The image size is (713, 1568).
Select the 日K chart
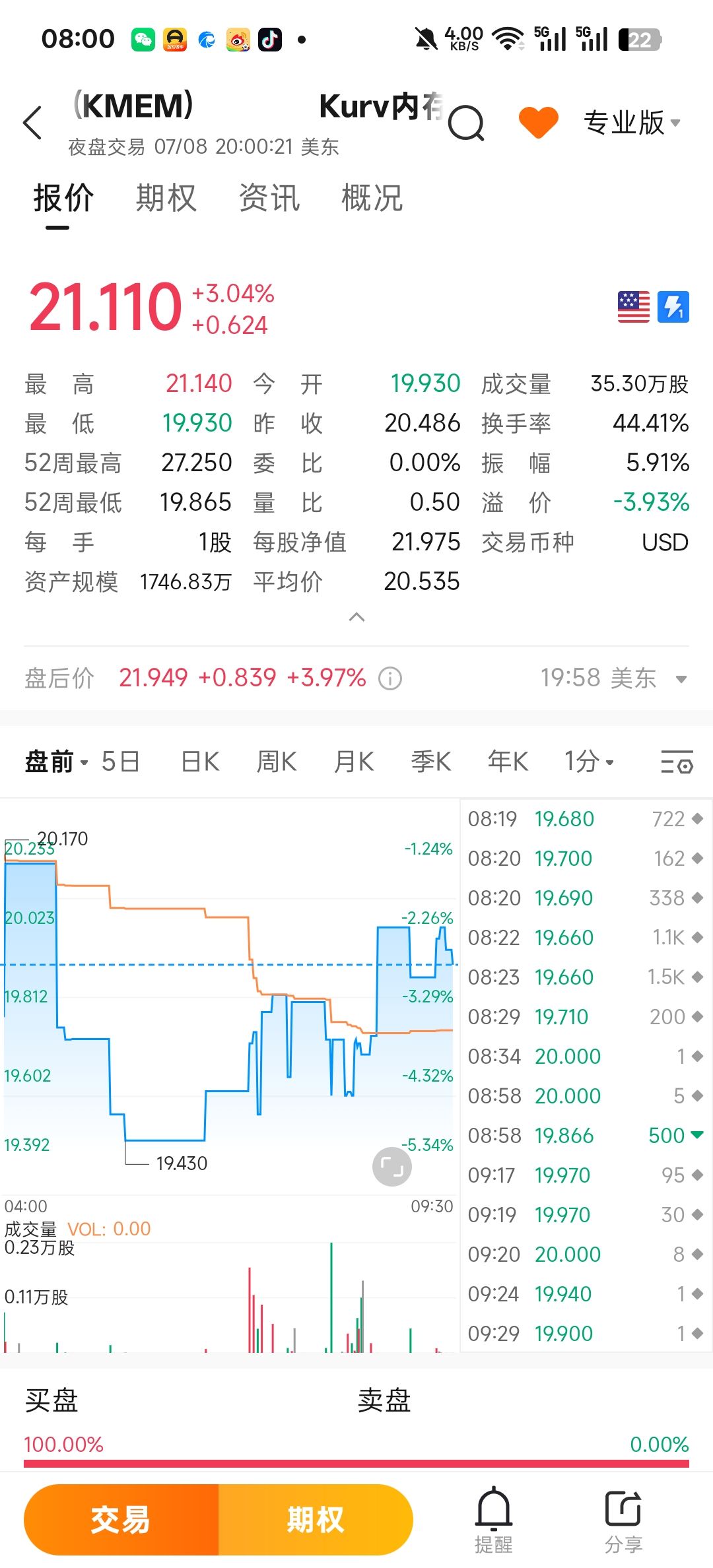click(200, 762)
